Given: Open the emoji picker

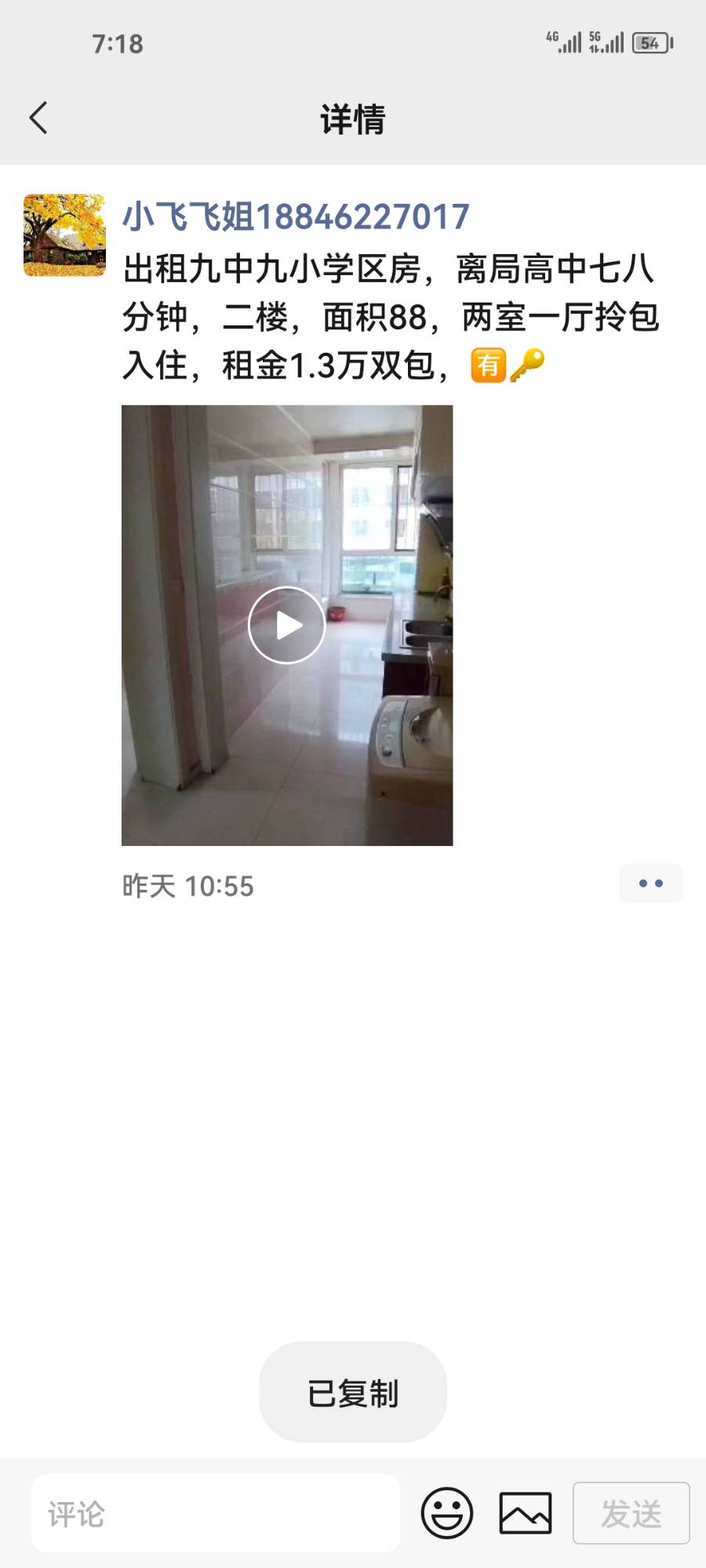Looking at the screenshot, I should pyautogui.click(x=447, y=1513).
